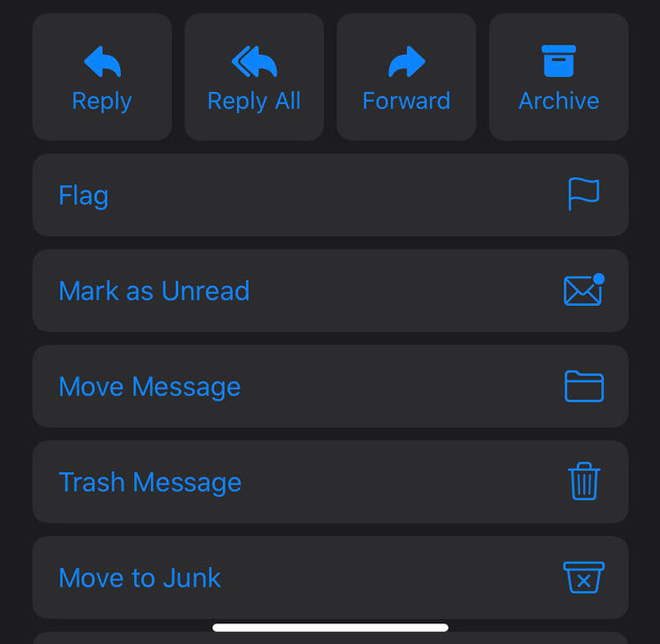Viewport: 660px width, 644px height.
Task: Forward this email
Action: [406, 78]
